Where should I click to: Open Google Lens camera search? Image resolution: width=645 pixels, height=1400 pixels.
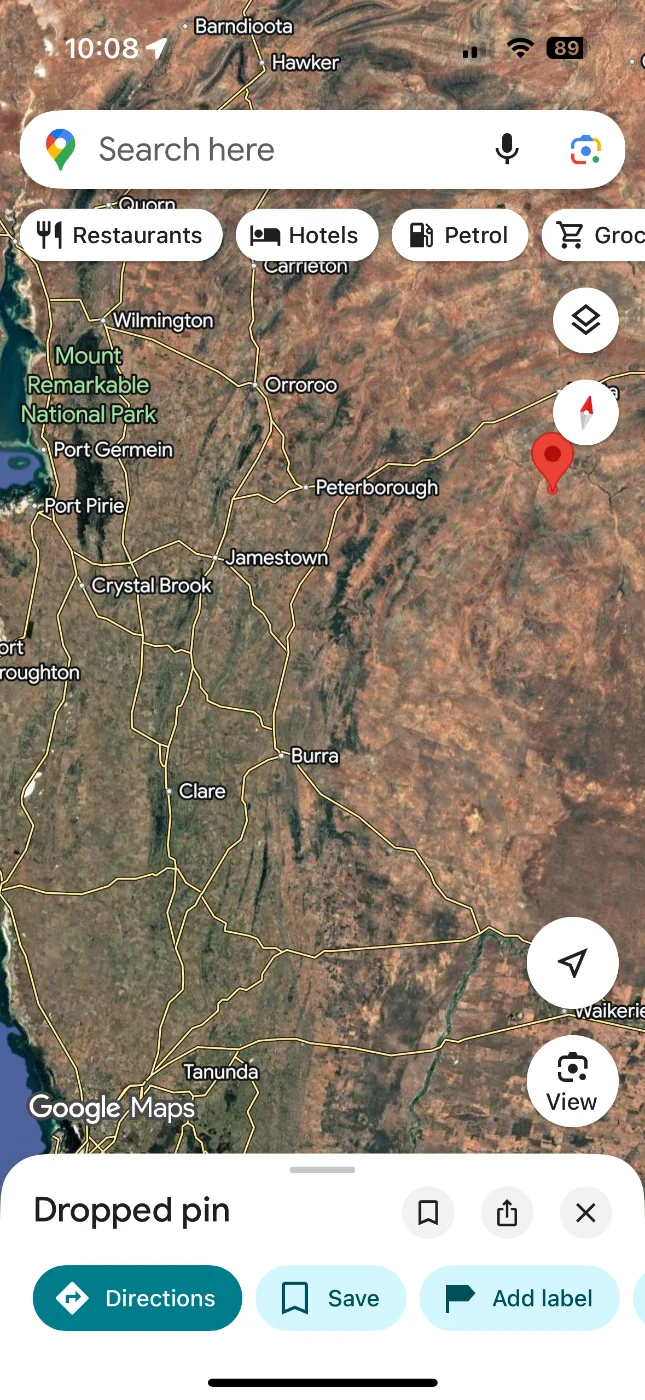585,150
